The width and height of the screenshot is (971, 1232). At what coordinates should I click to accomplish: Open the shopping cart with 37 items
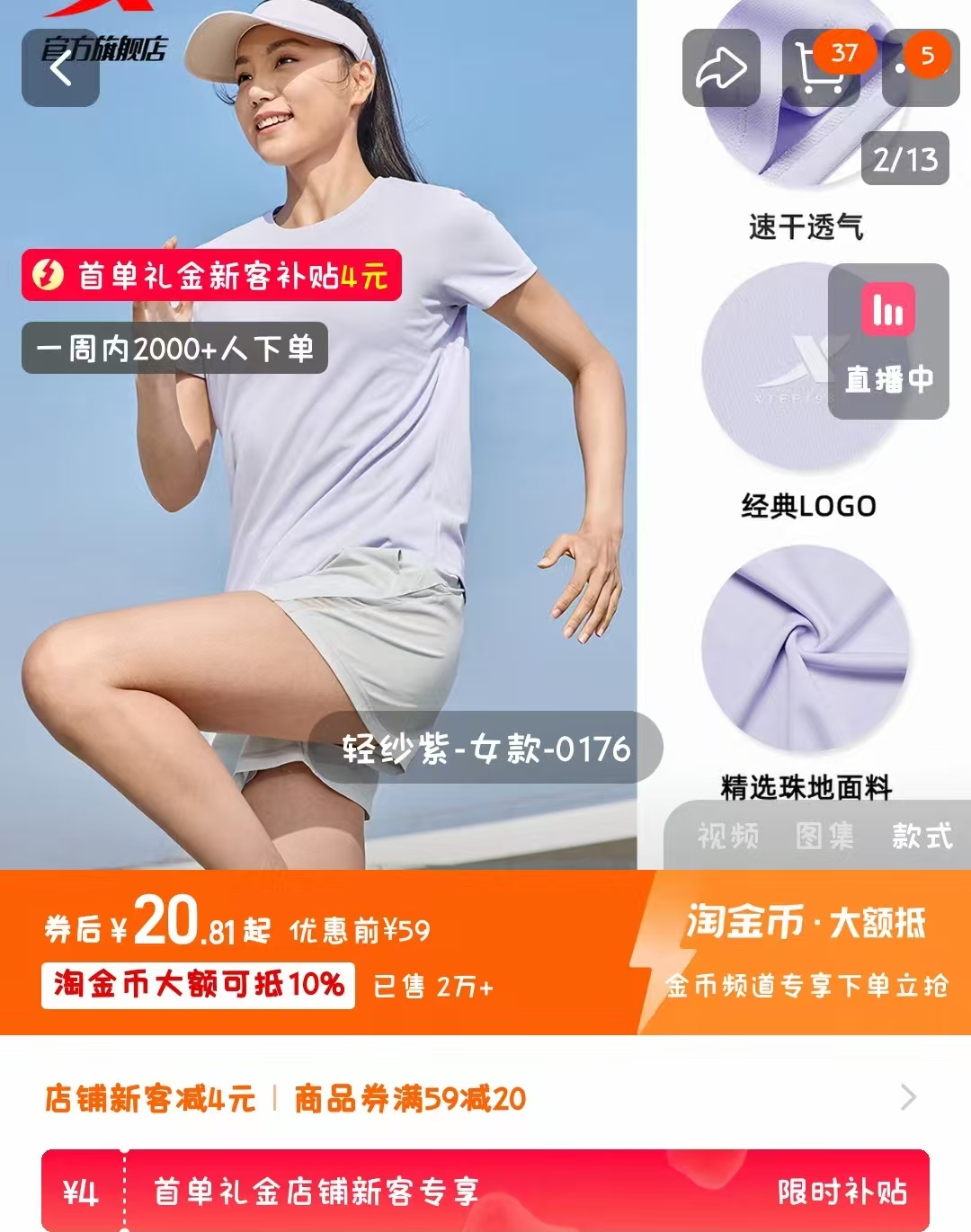point(821,68)
